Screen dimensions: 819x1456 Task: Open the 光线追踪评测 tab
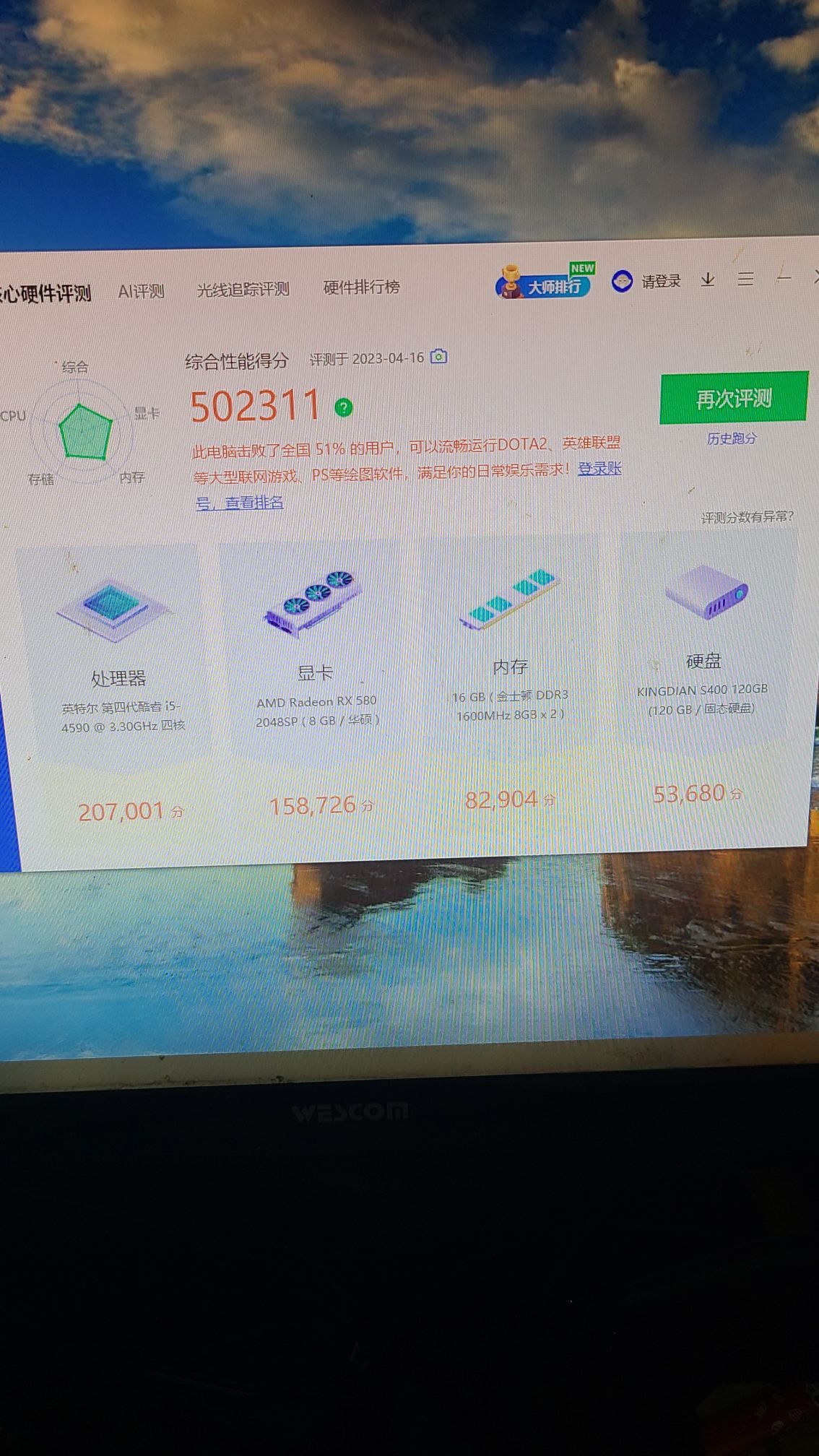pyautogui.click(x=243, y=289)
